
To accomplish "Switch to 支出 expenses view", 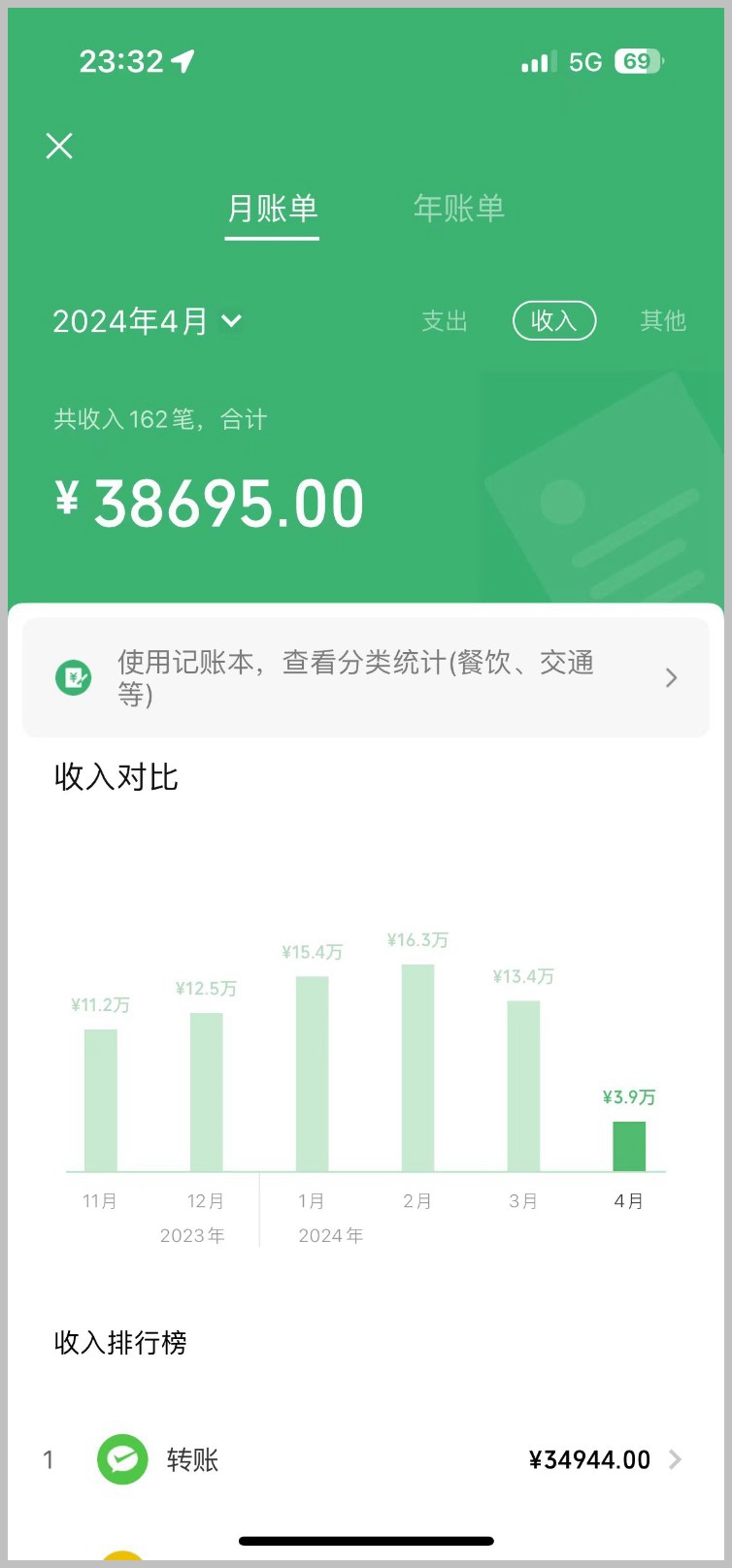I will tap(446, 321).
